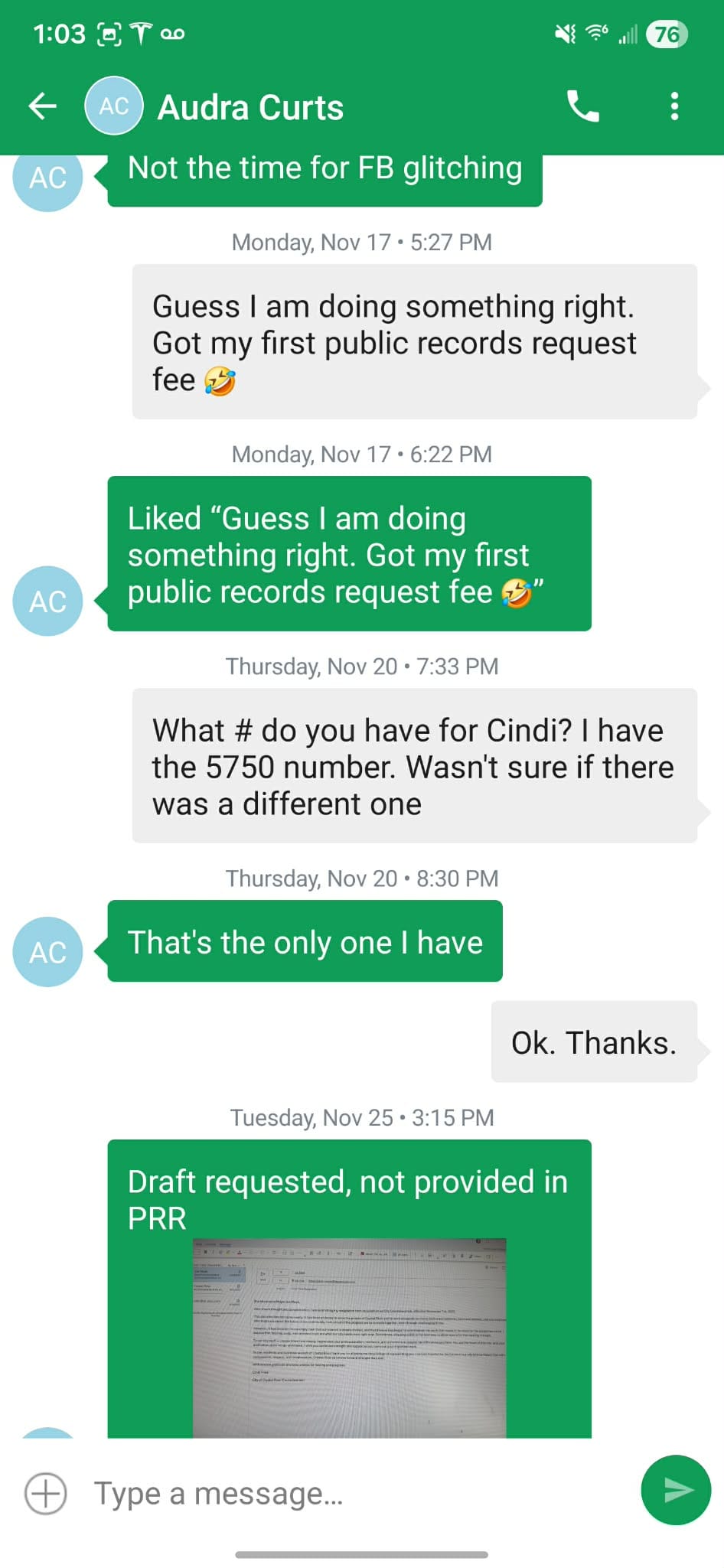
Task: Open Audra Curts contact avatar in header
Action: [x=113, y=106]
